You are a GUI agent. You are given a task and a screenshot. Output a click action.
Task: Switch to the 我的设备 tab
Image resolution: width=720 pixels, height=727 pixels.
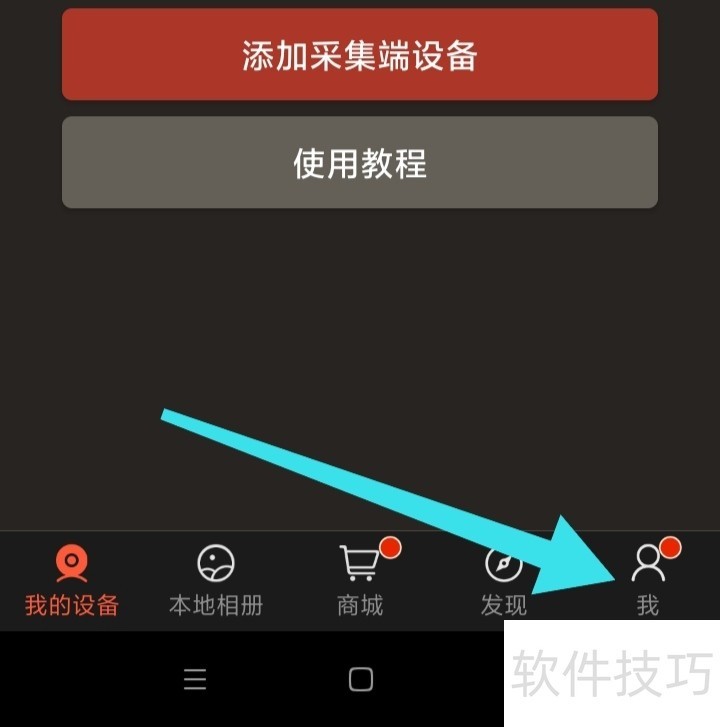[71, 579]
